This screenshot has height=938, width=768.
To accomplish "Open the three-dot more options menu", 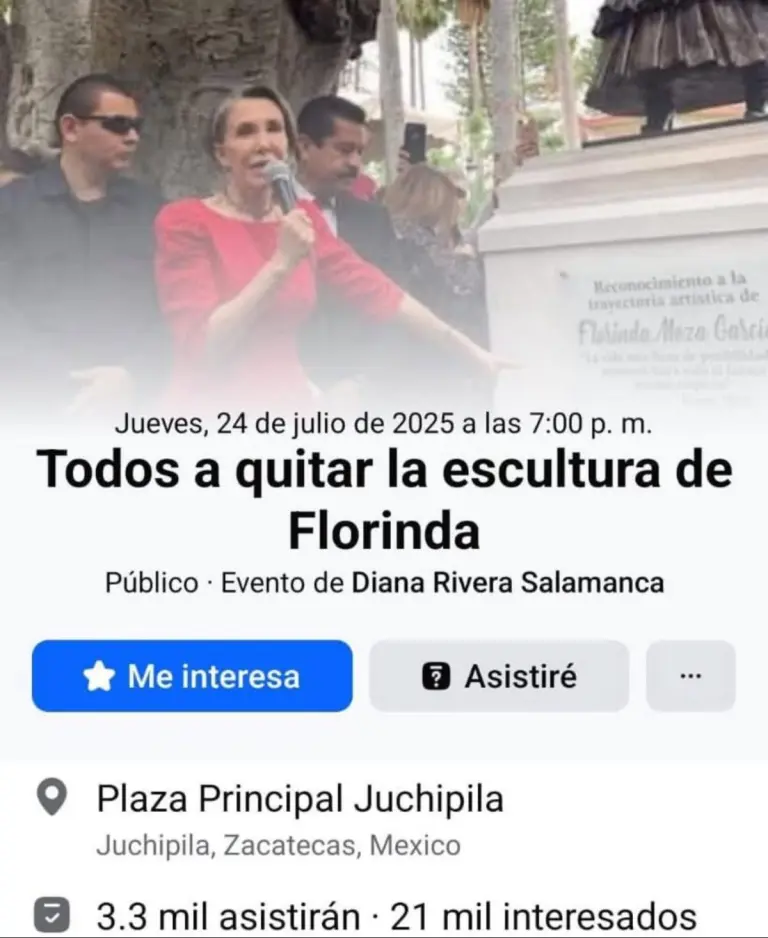I will point(690,676).
